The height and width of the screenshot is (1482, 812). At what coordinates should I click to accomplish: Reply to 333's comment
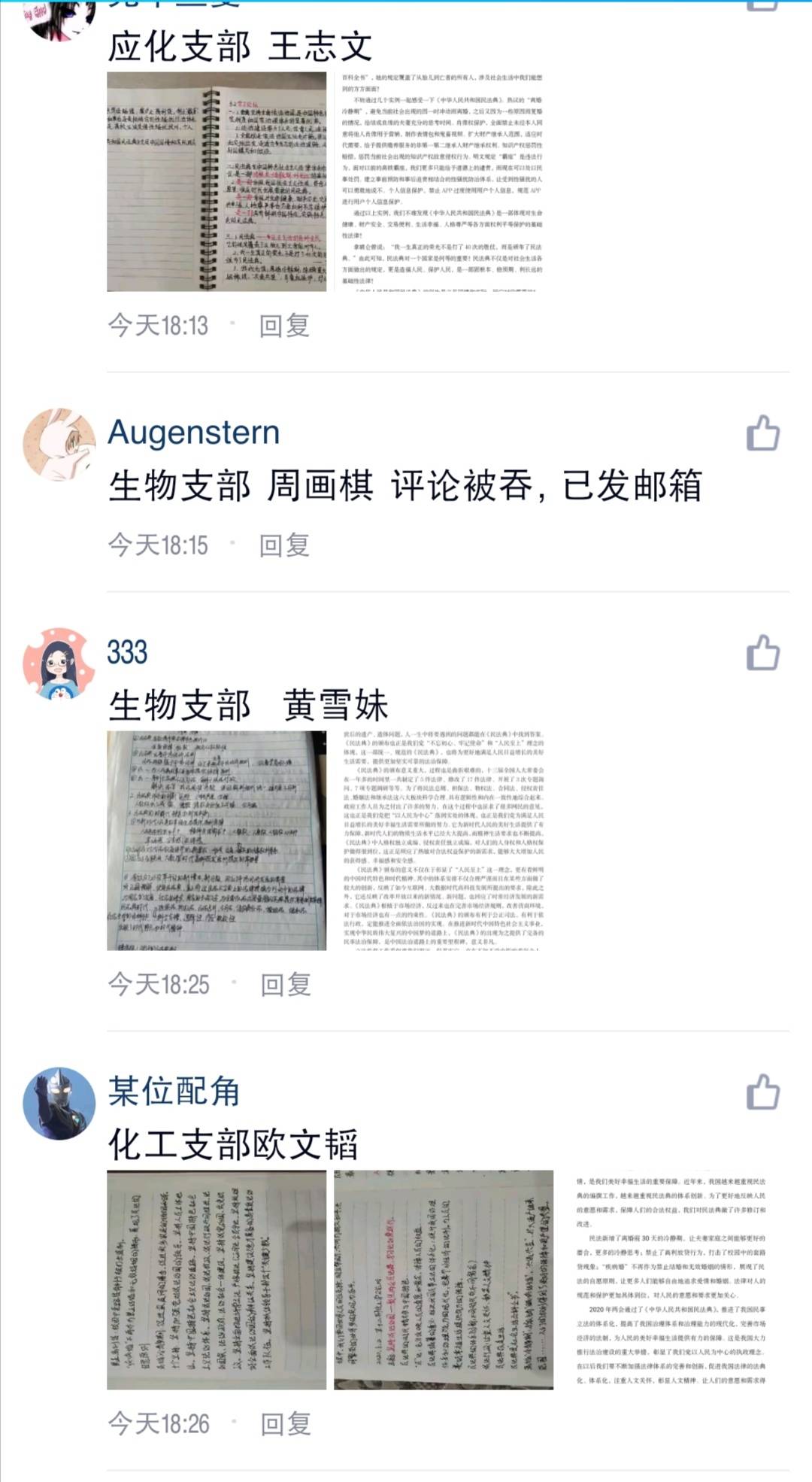click(286, 985)
